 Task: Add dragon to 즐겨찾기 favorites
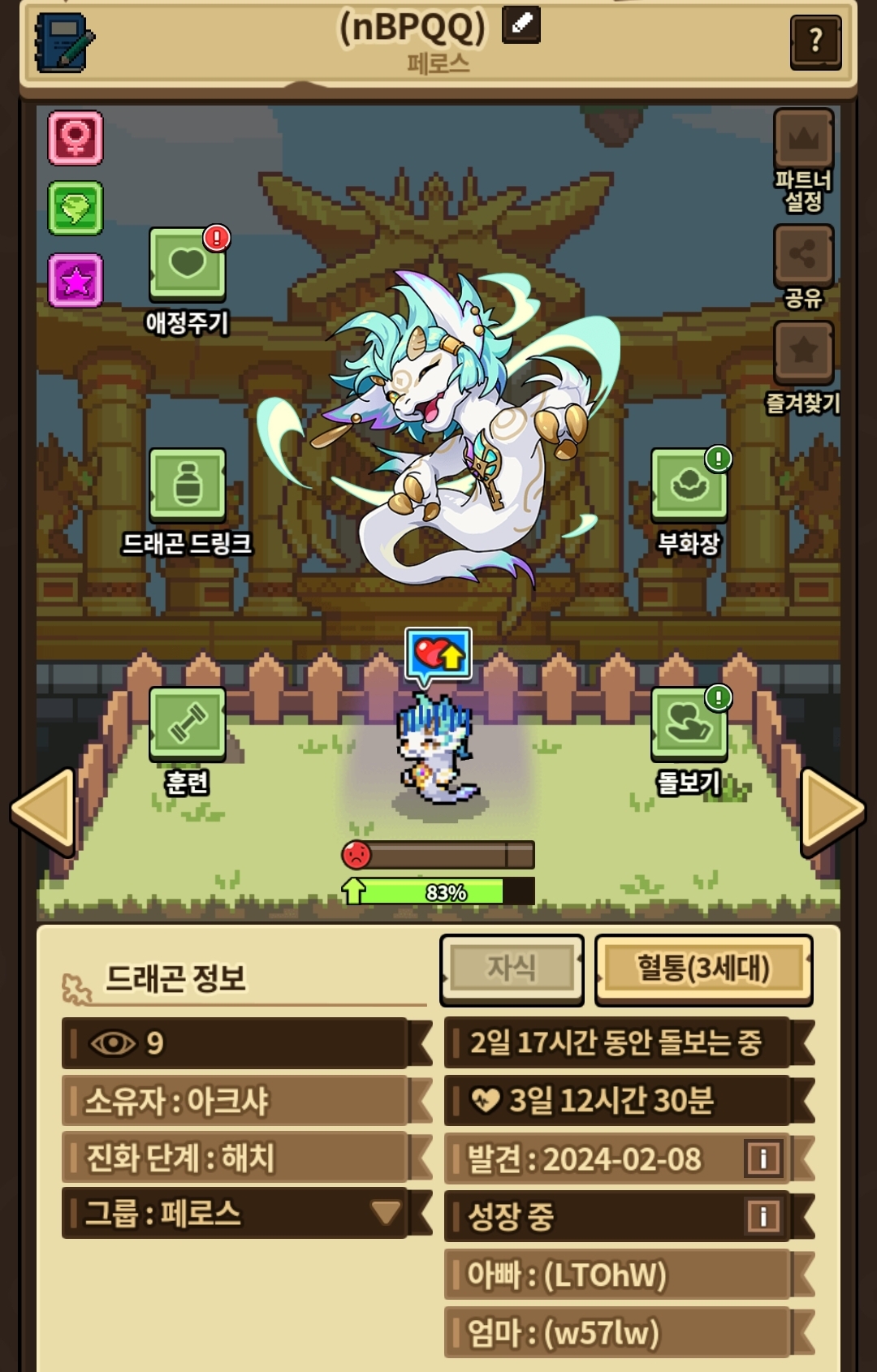803,352
